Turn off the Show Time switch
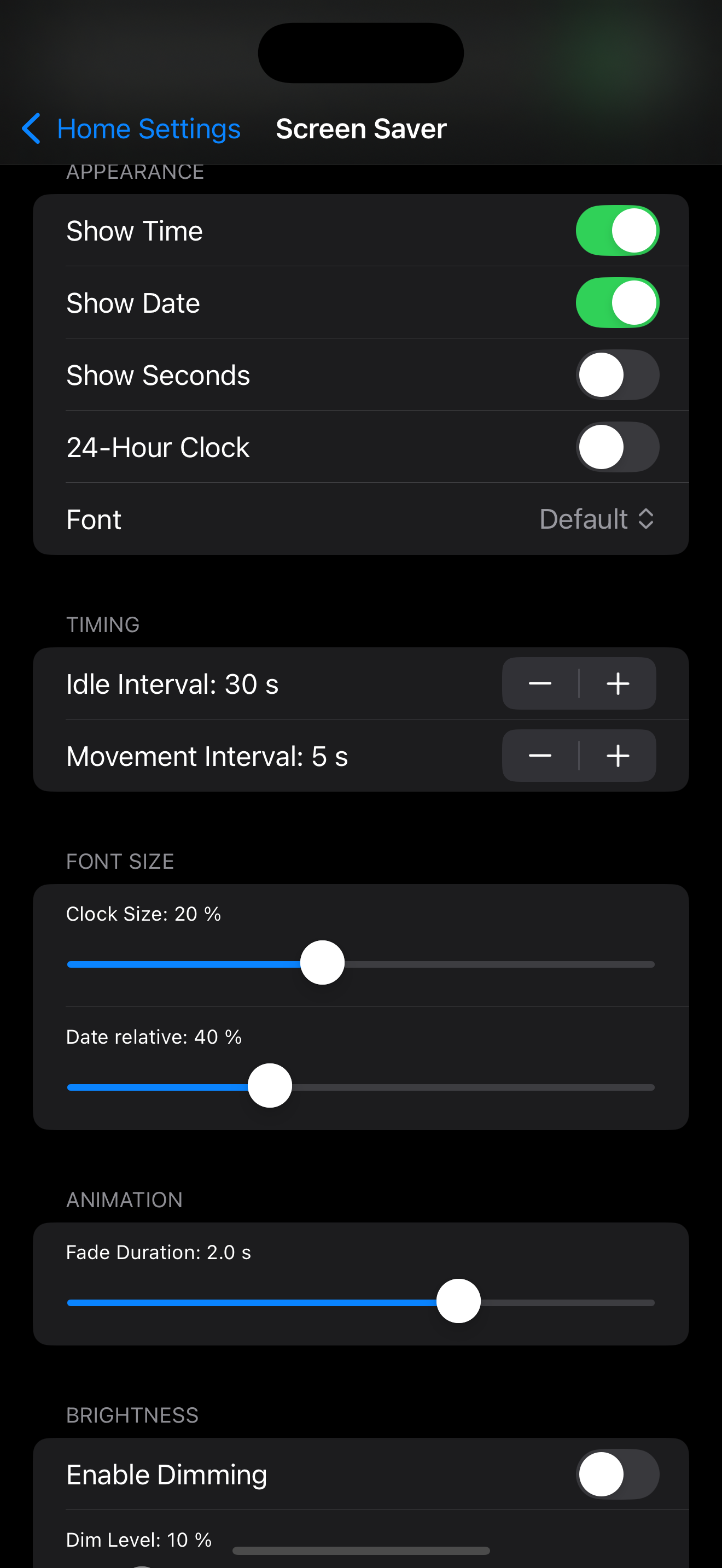The image size is (722, 1568). (618, 231)
